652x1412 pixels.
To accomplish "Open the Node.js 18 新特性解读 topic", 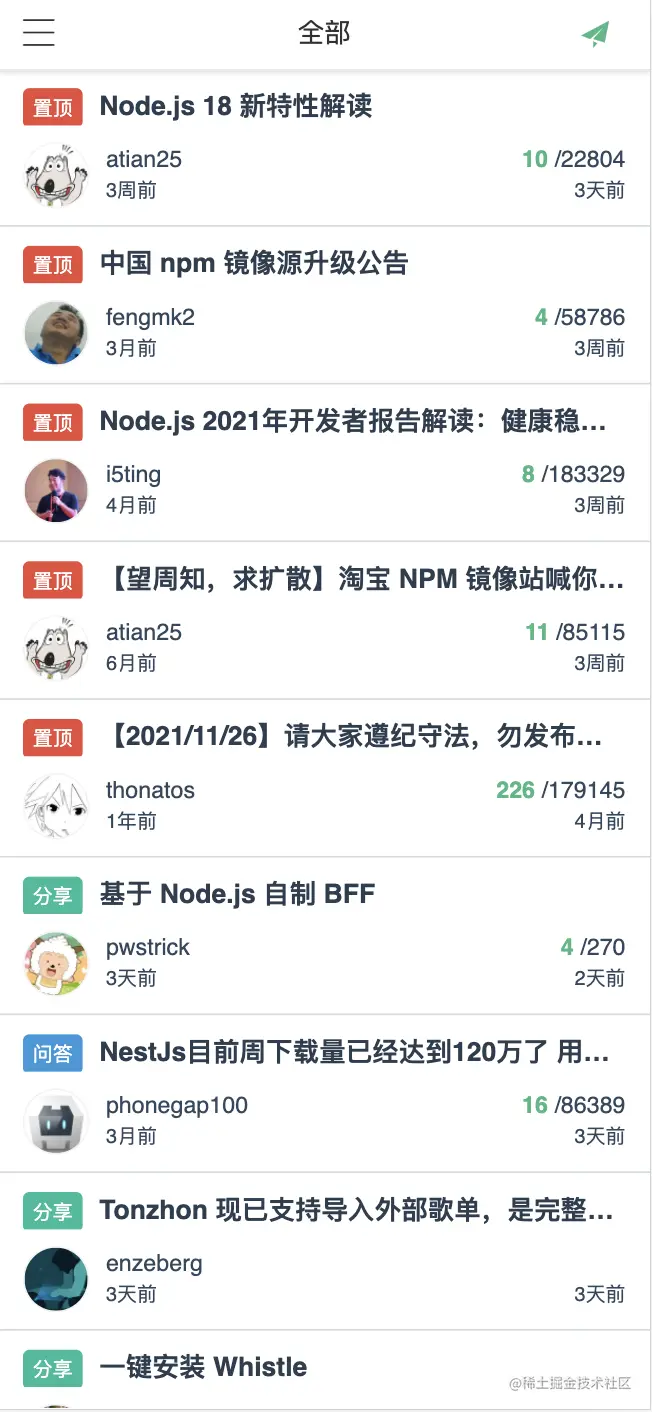I will click(236, 106).
